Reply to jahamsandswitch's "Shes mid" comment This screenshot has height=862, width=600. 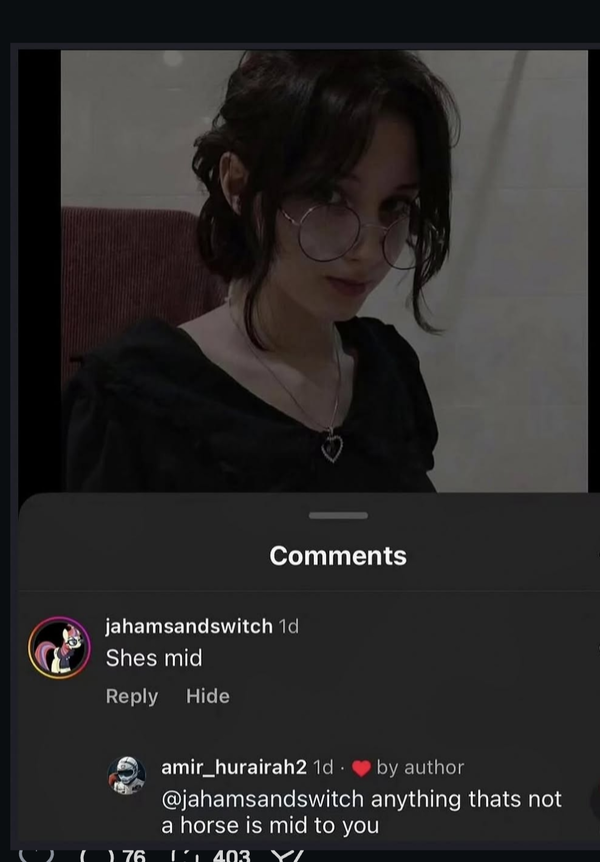131,696
